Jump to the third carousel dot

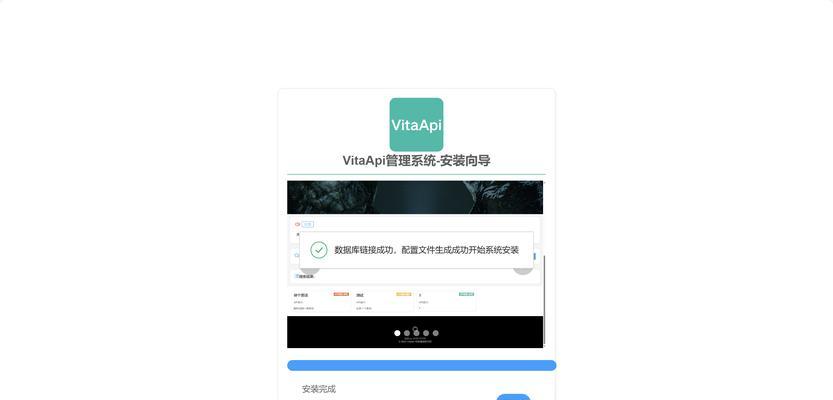click(416, 333)
